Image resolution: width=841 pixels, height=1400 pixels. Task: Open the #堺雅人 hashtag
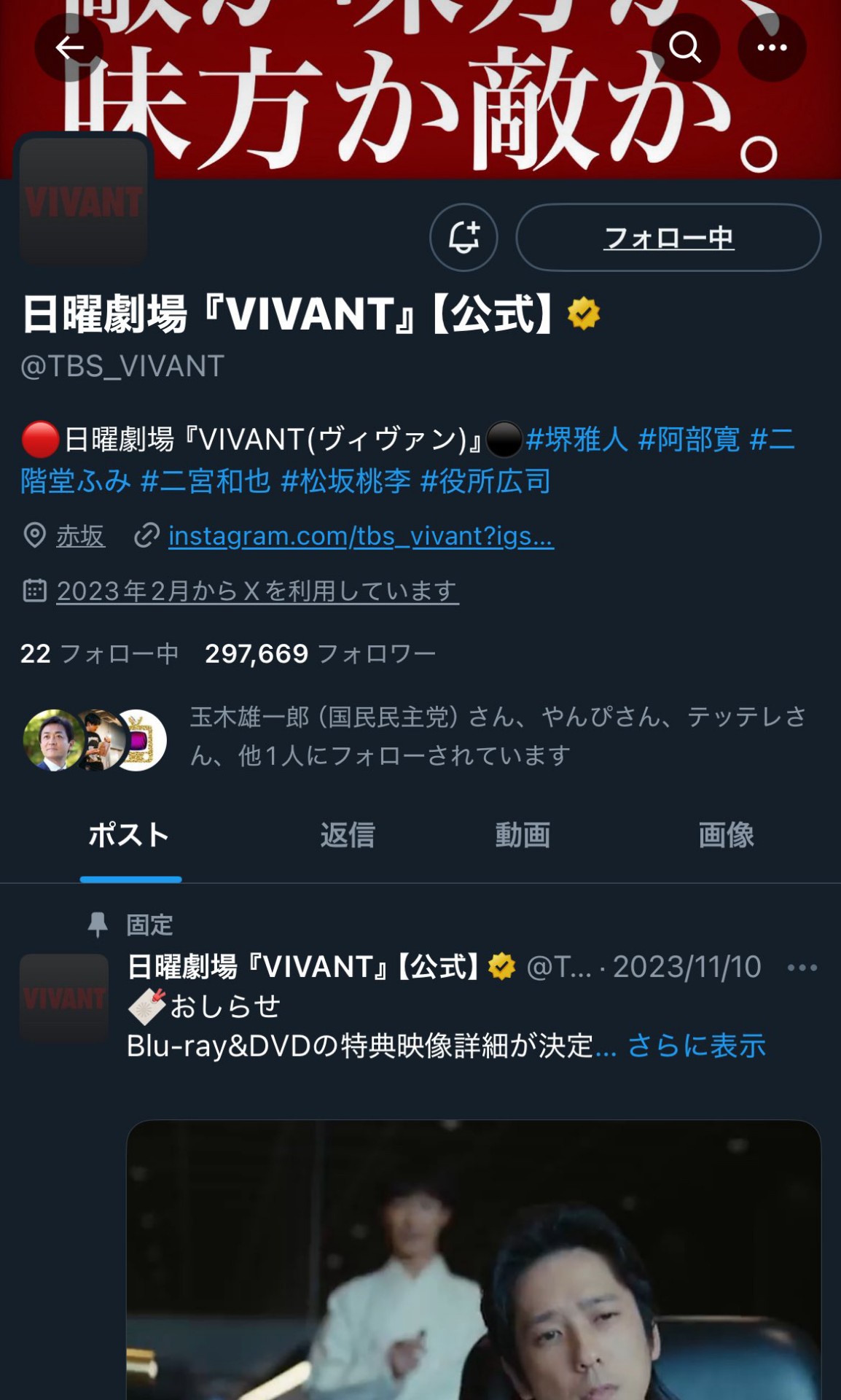(577, 440)
